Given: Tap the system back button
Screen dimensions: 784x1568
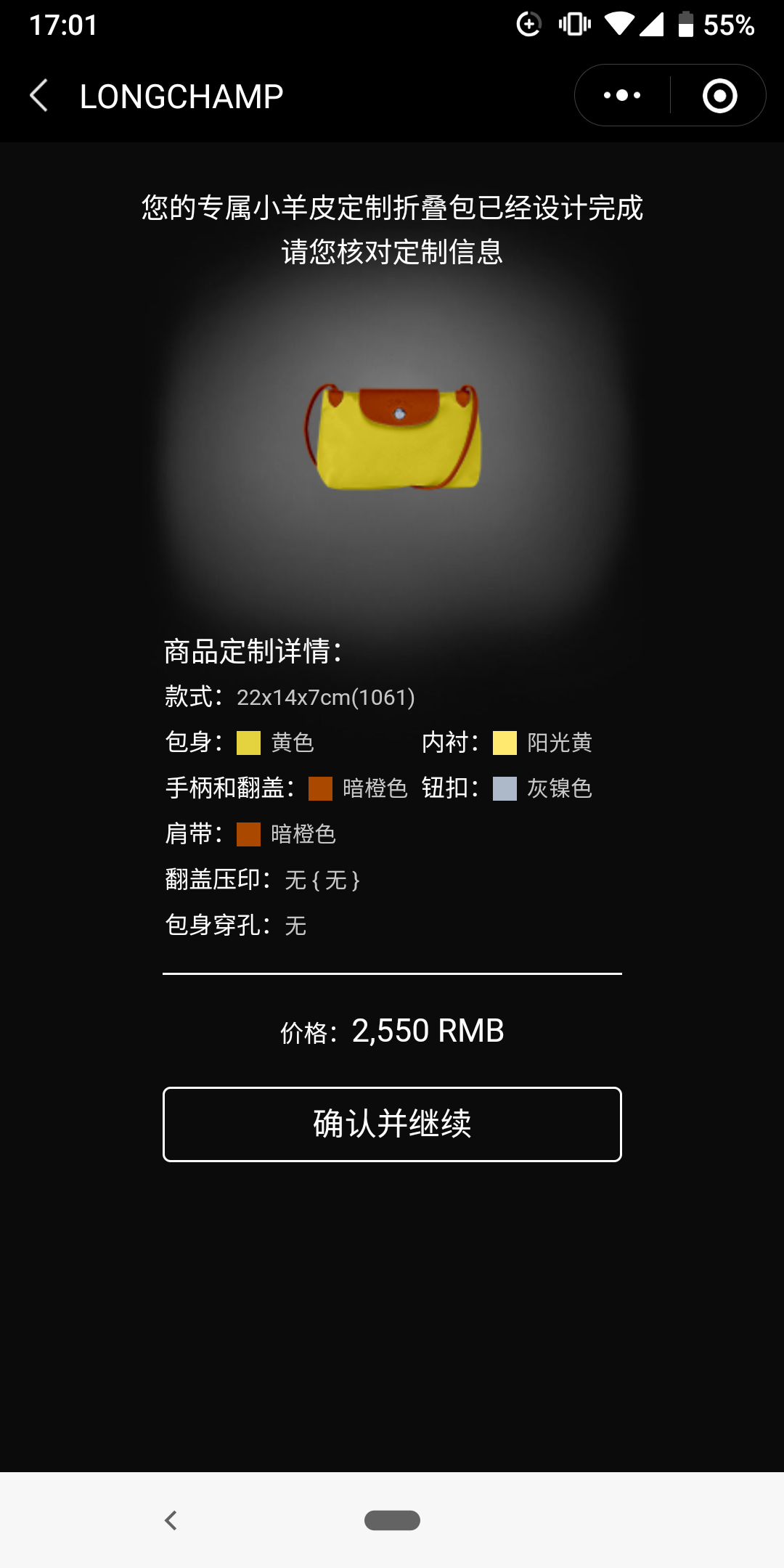Looking at the screenshot, I should click(171, 1520).
